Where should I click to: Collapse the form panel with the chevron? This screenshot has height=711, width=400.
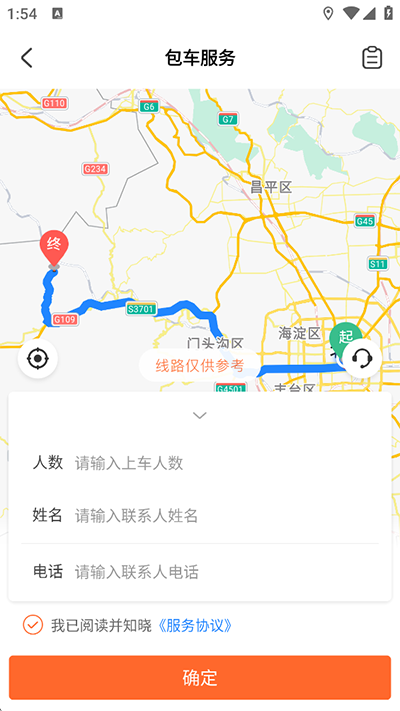[x=200, y=415]
